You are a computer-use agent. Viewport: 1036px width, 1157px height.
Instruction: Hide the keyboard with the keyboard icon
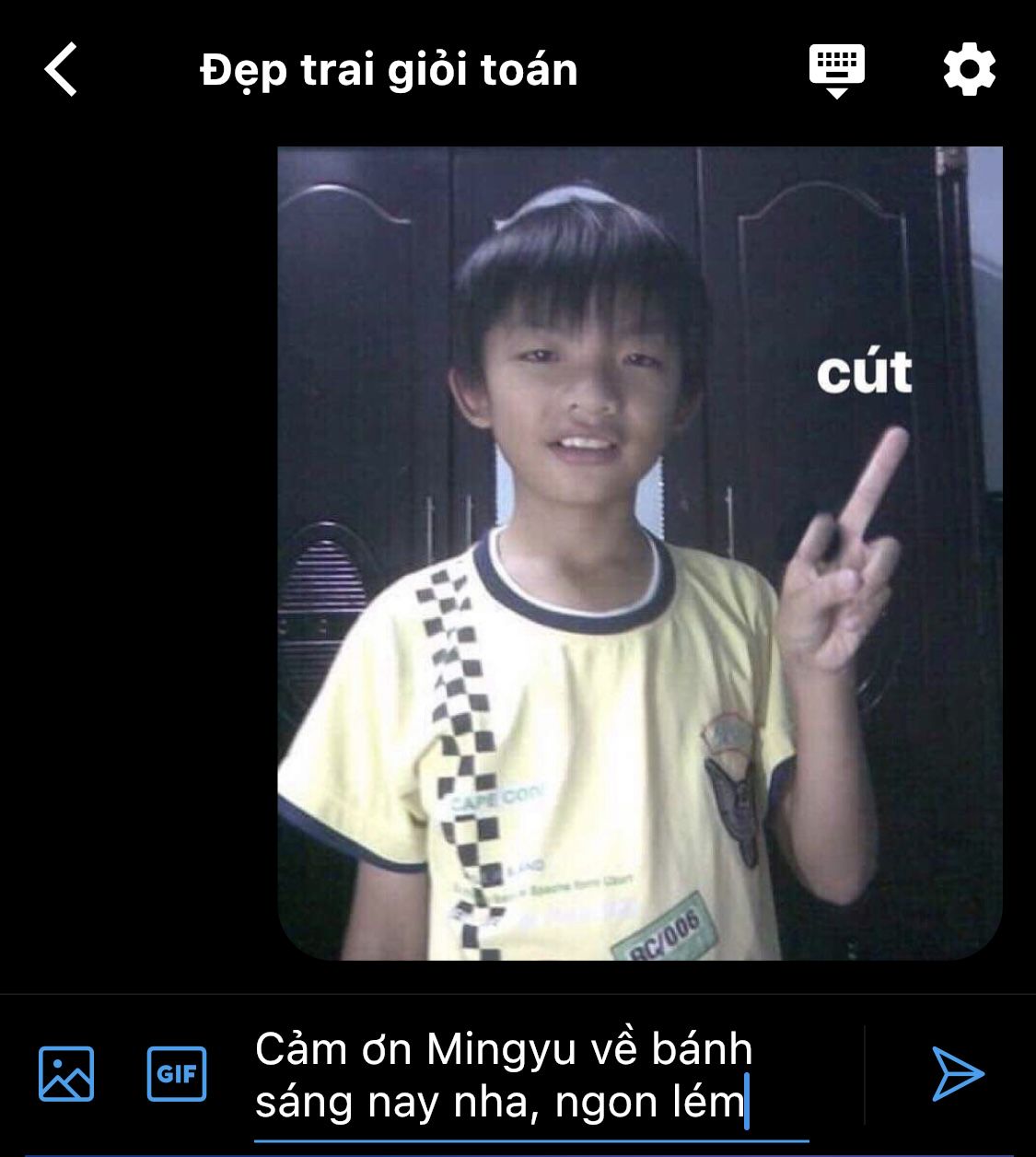[x=836, y=70]
